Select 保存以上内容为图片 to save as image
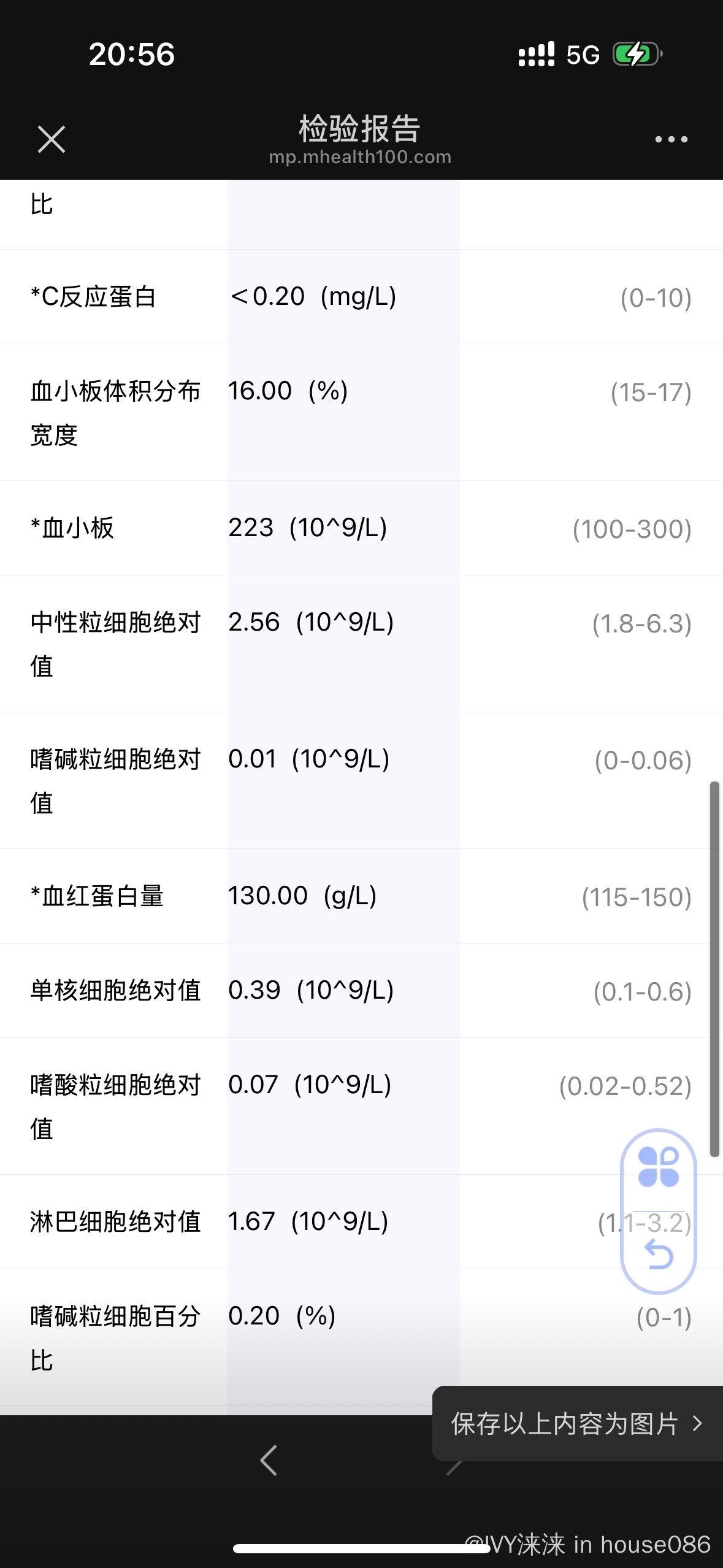 tap(576, 1423)
